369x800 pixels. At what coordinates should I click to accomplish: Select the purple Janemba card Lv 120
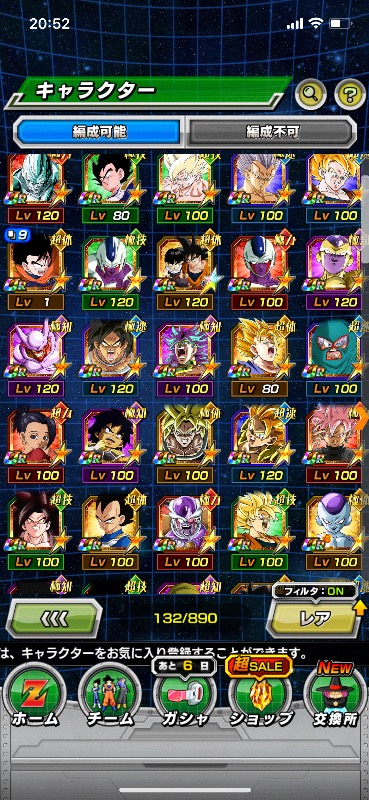coord(35,357)
